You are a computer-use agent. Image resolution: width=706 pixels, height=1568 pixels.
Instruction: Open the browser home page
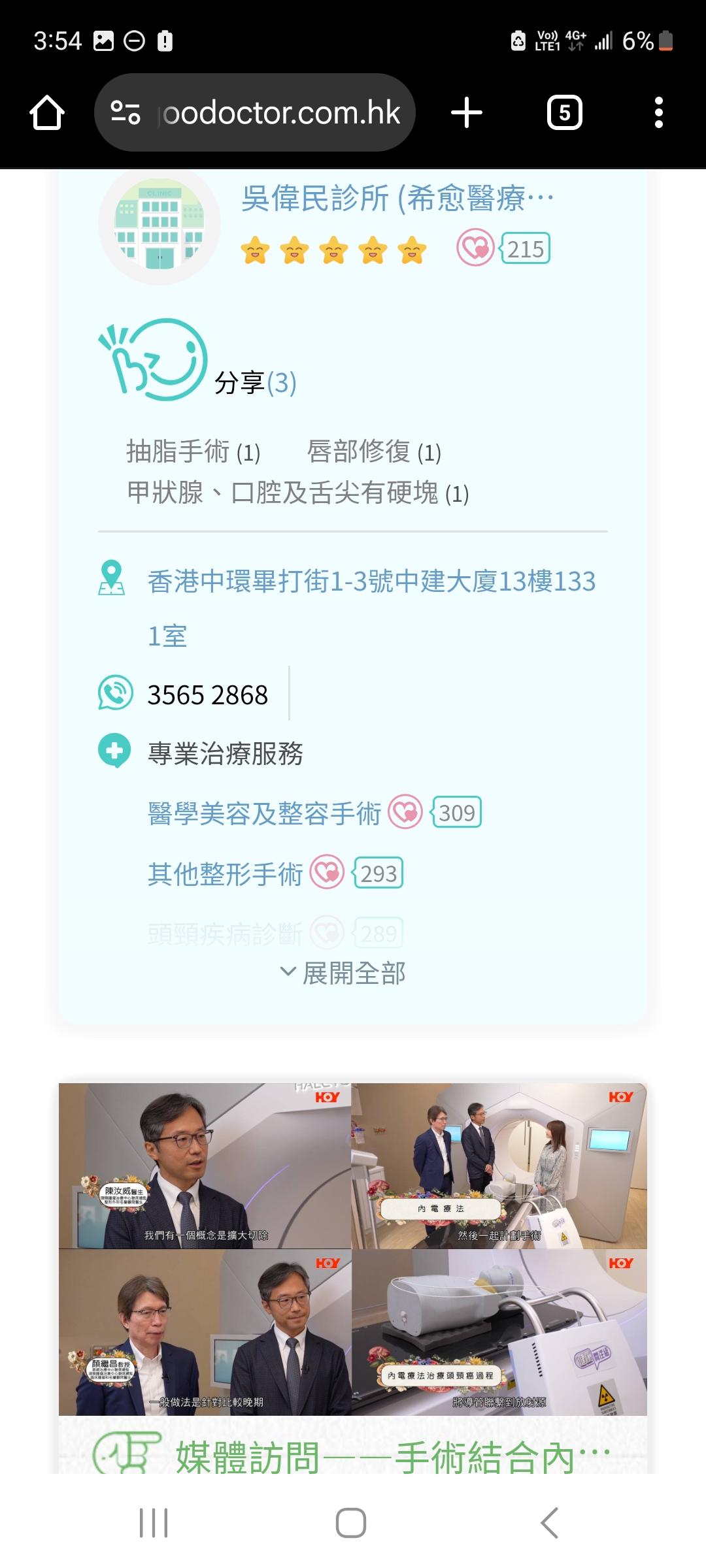click(x=47, y=113)
